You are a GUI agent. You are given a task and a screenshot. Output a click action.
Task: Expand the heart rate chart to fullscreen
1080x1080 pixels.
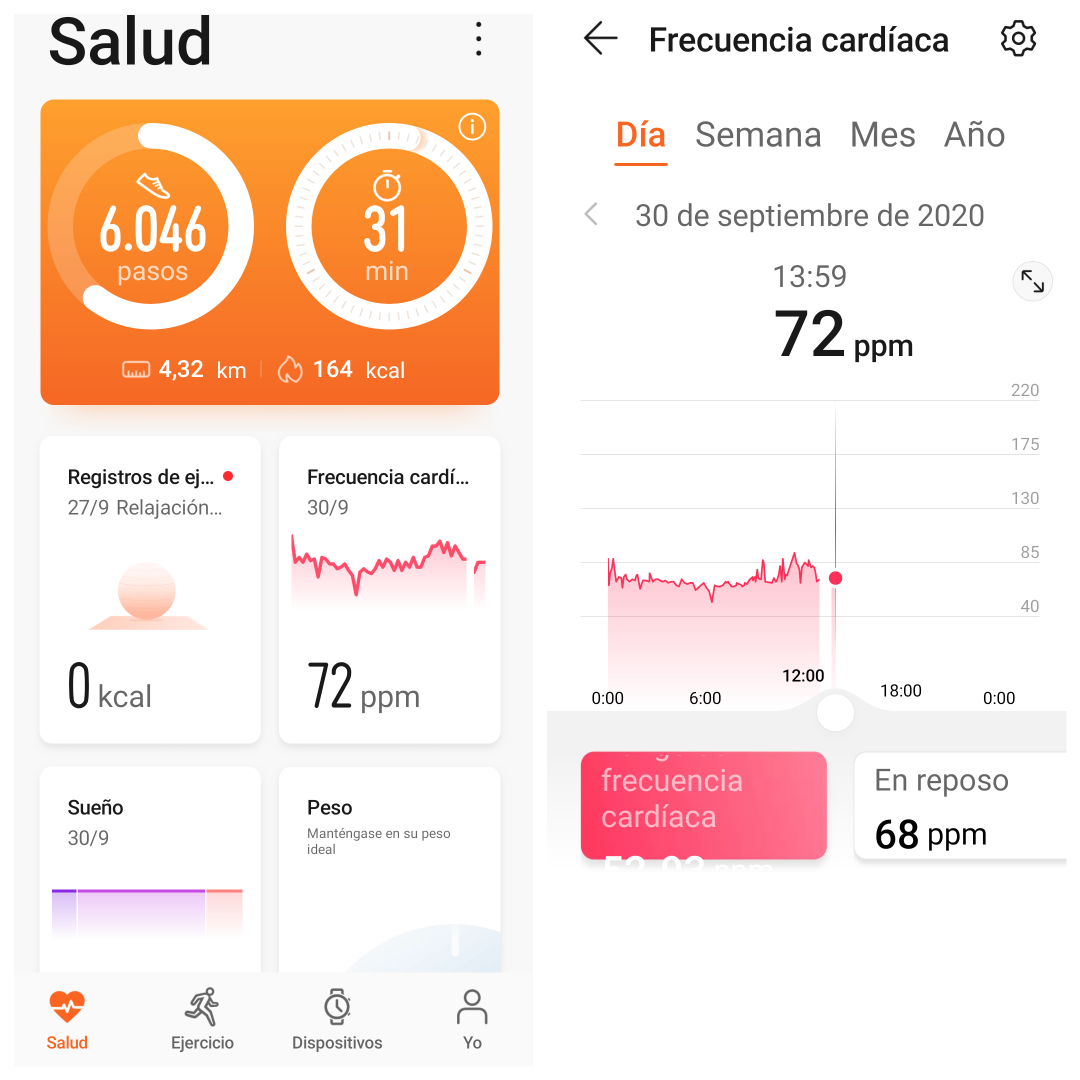[1032, 282]
